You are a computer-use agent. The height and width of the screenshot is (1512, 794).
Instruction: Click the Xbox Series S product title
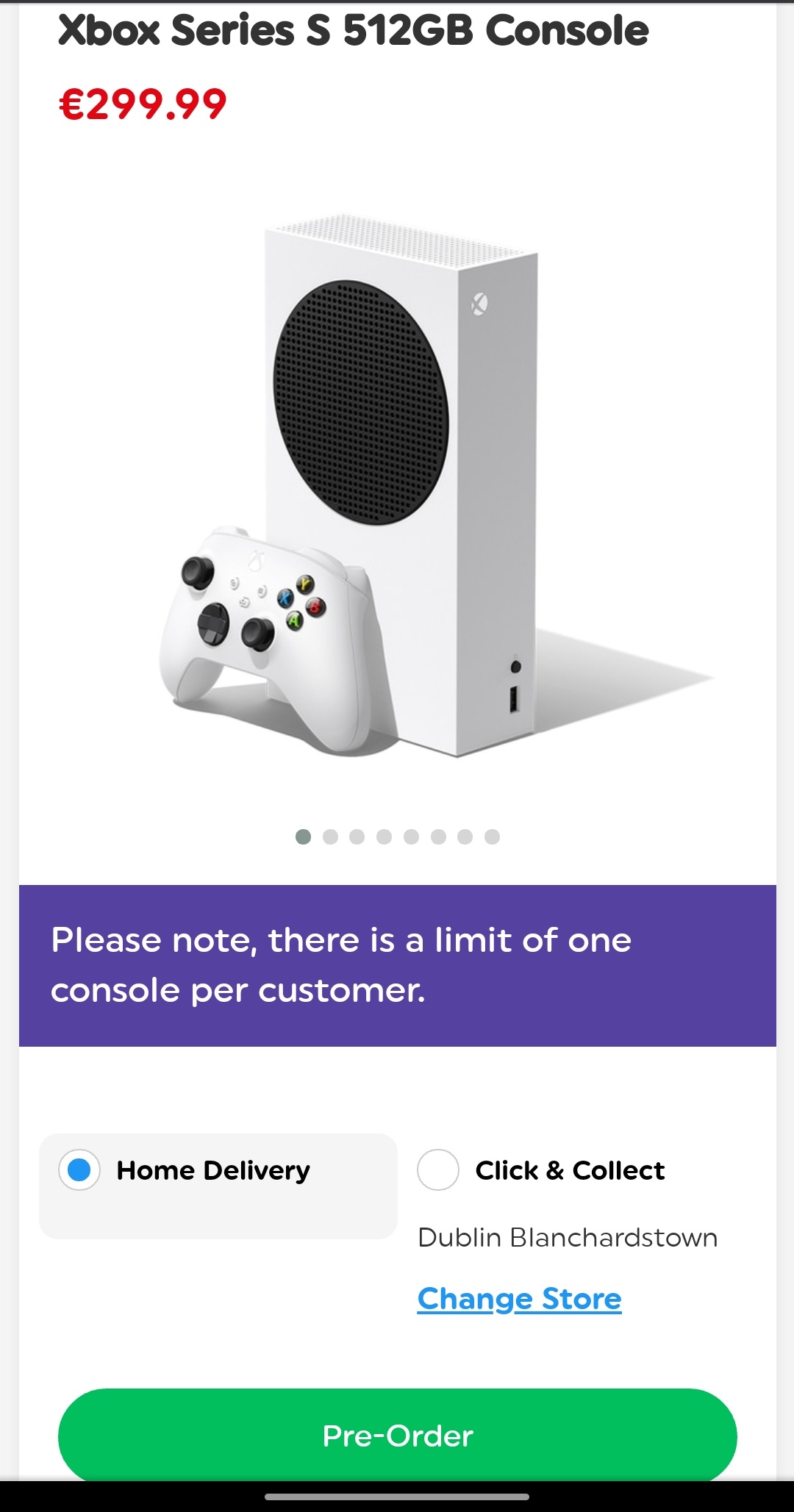click(354, 29)
